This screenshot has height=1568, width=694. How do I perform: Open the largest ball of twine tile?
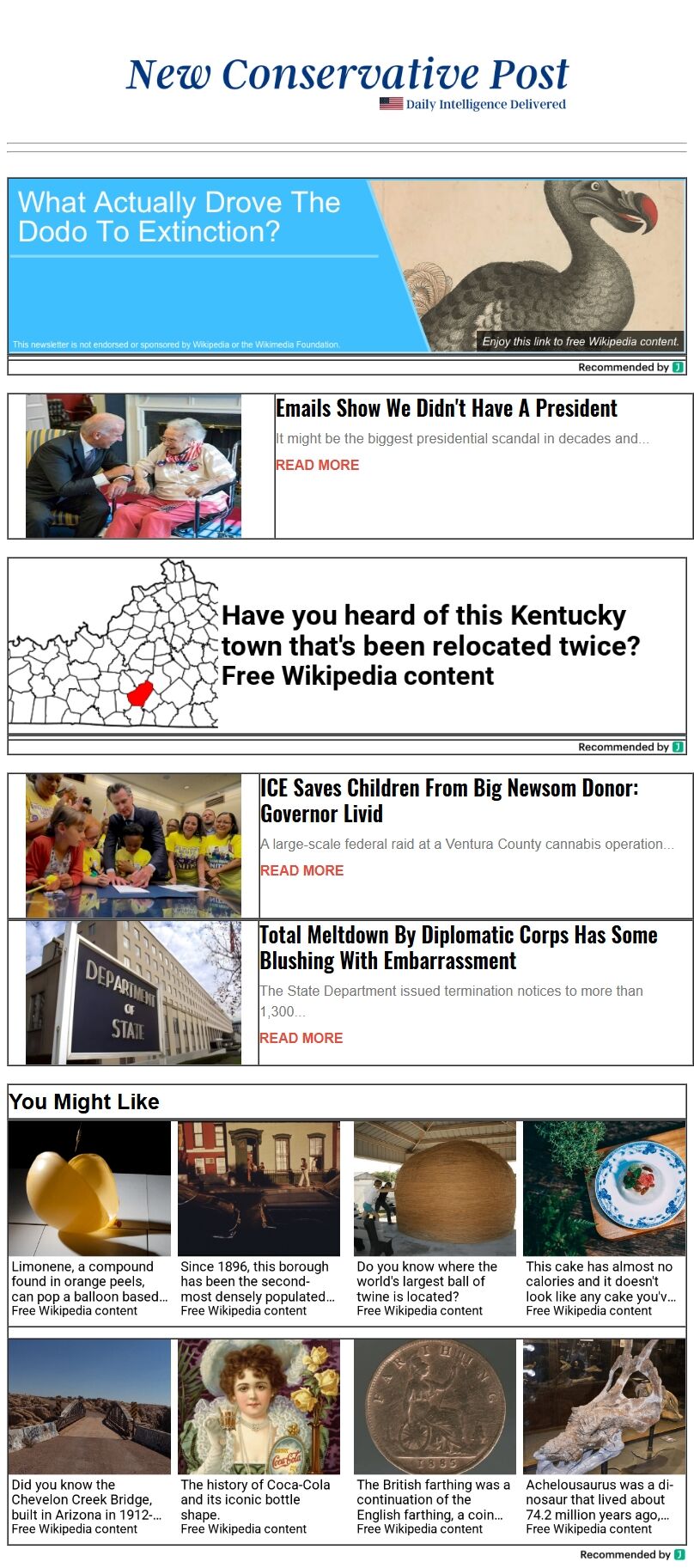point(435,1220)
